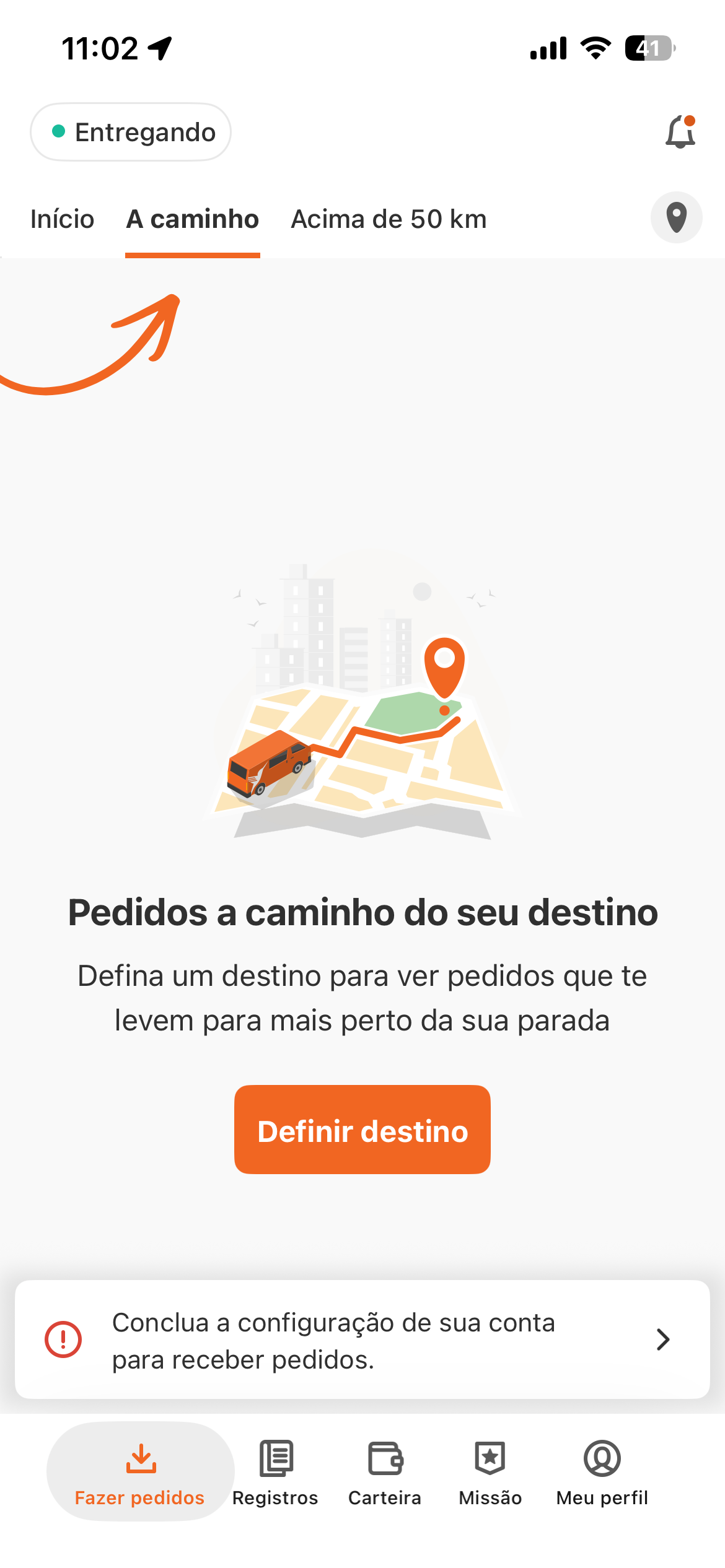Tap the Entregando status chip

[x=131, y=132]
